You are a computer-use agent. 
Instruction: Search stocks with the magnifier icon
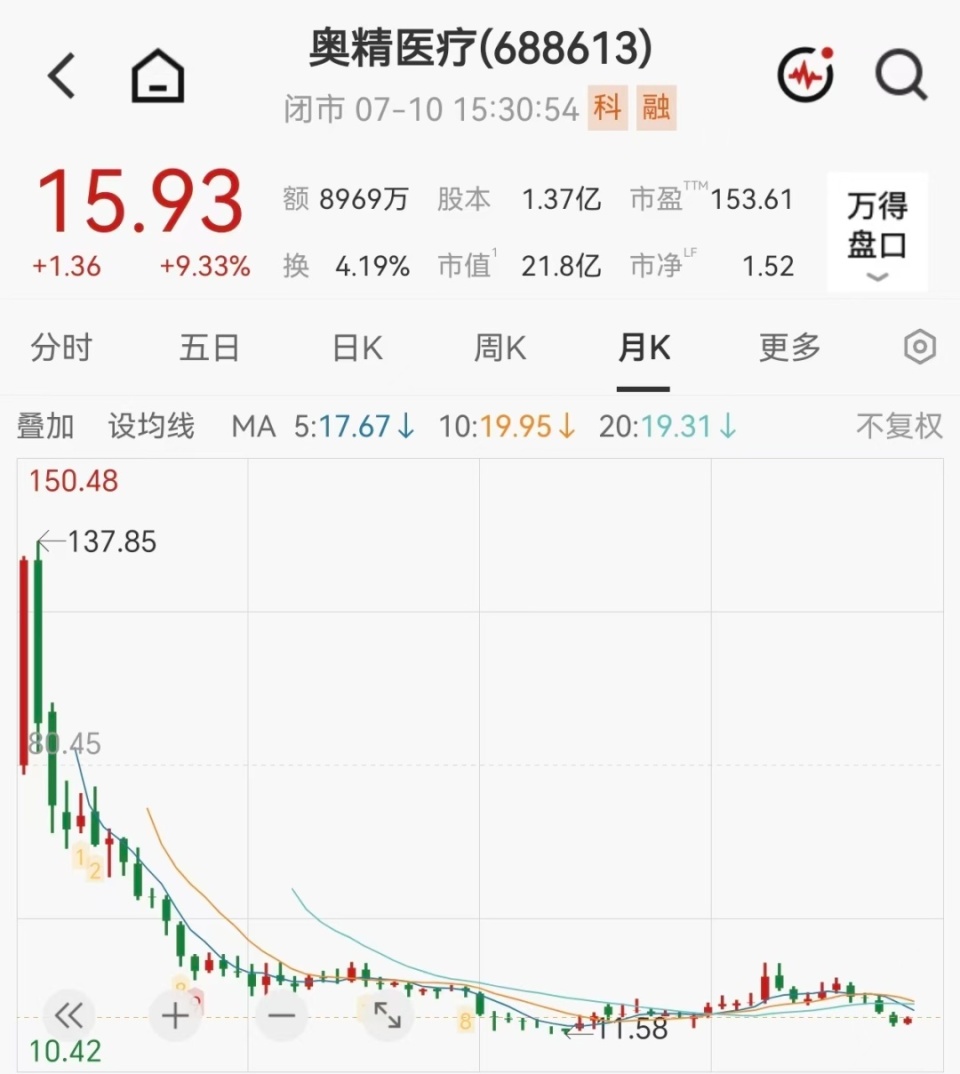[x=901, y=75]
